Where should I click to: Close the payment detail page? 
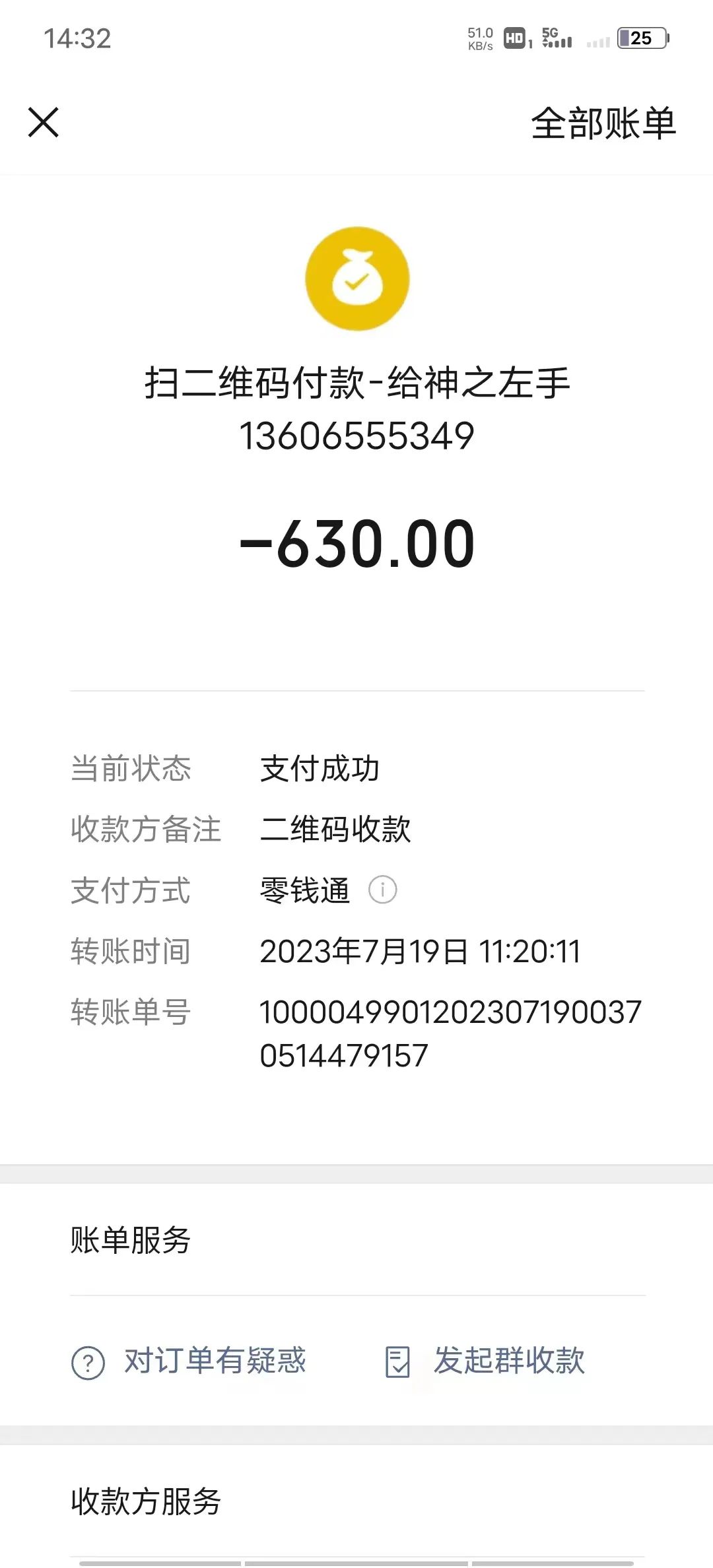click(x=44, y=123)
